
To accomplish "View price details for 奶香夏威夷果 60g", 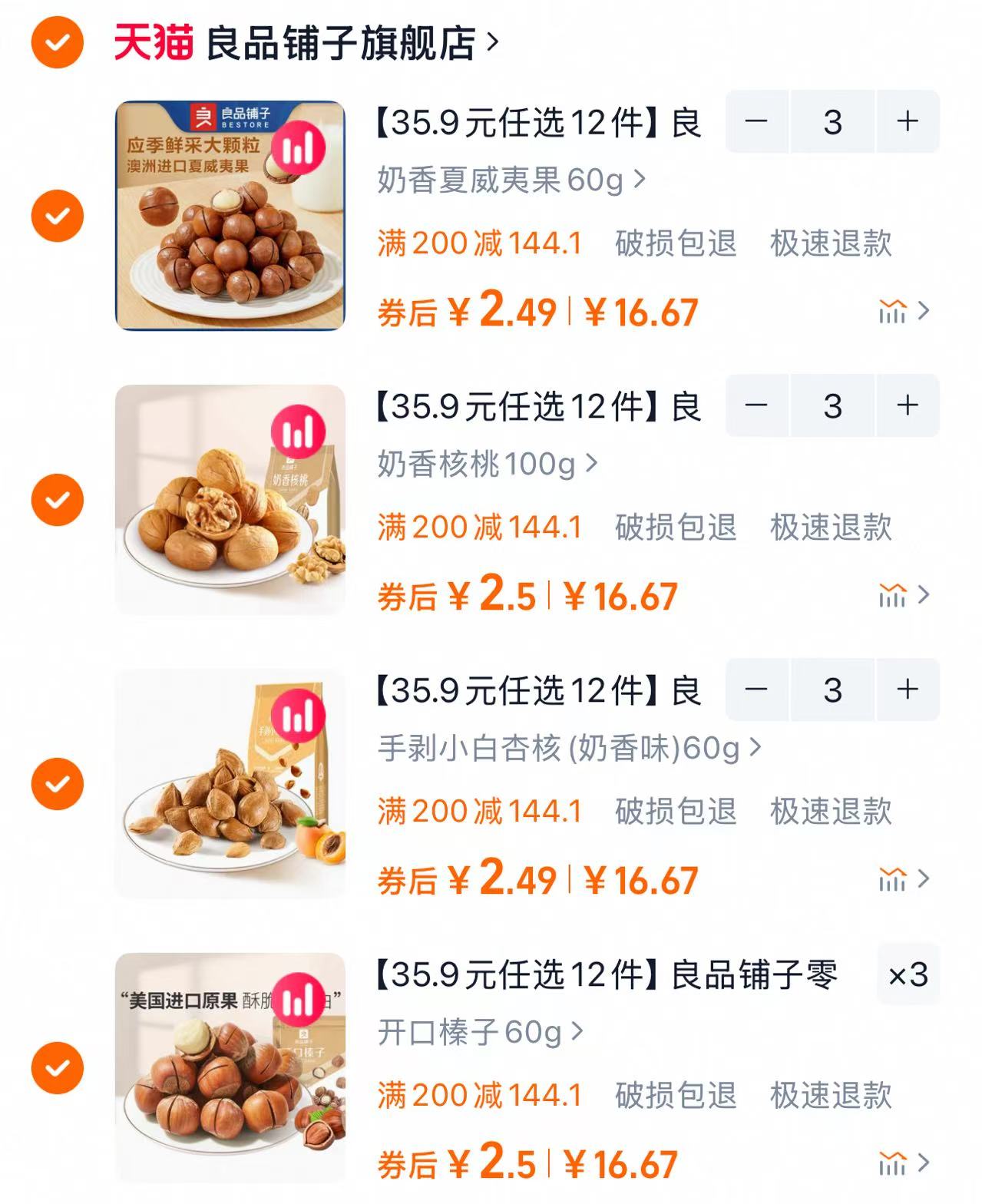I will 903,312.
